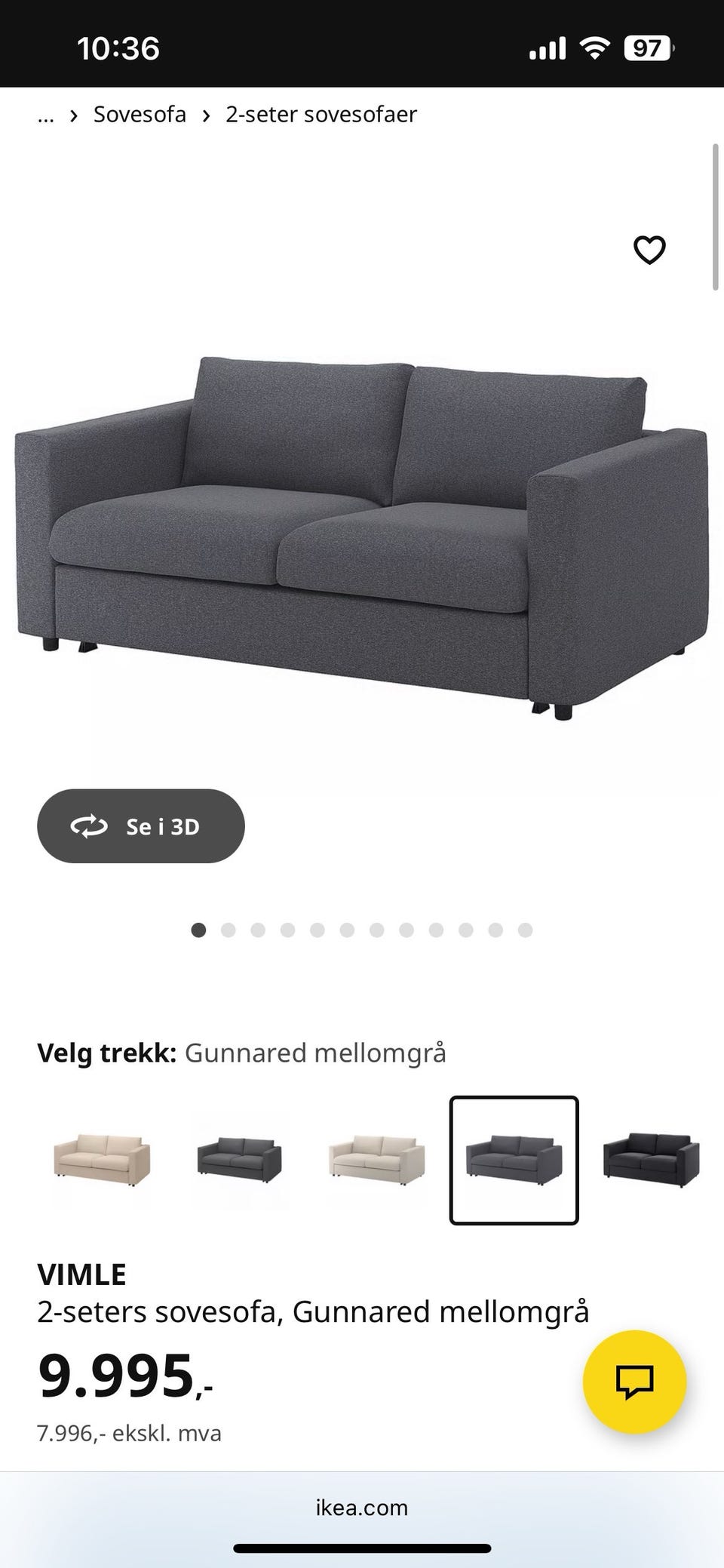This screenshot has width=724, height=1568.
Task: Open ikea.com from the bottom bar
Action: click(361, 1508)
